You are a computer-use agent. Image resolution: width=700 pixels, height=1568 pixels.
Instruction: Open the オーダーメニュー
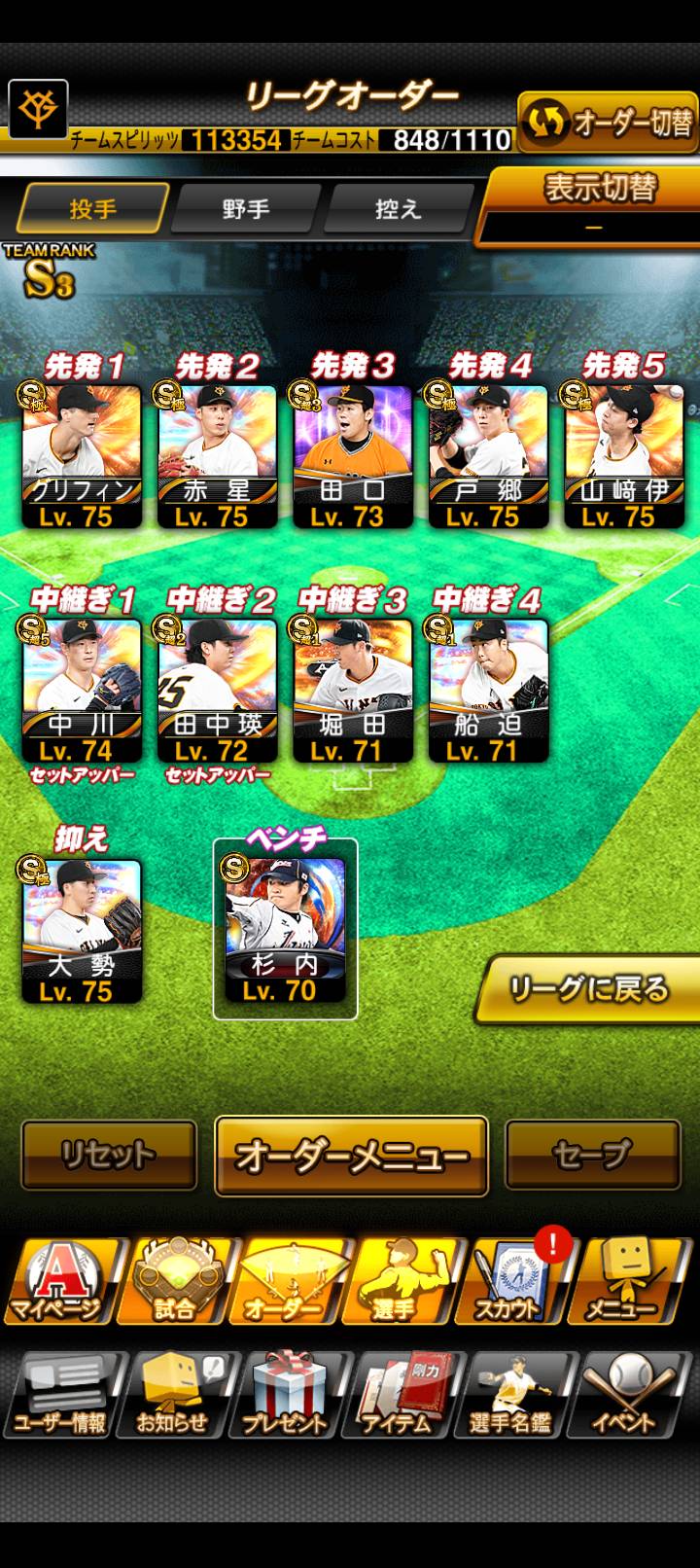click(x=351, y=1156)
